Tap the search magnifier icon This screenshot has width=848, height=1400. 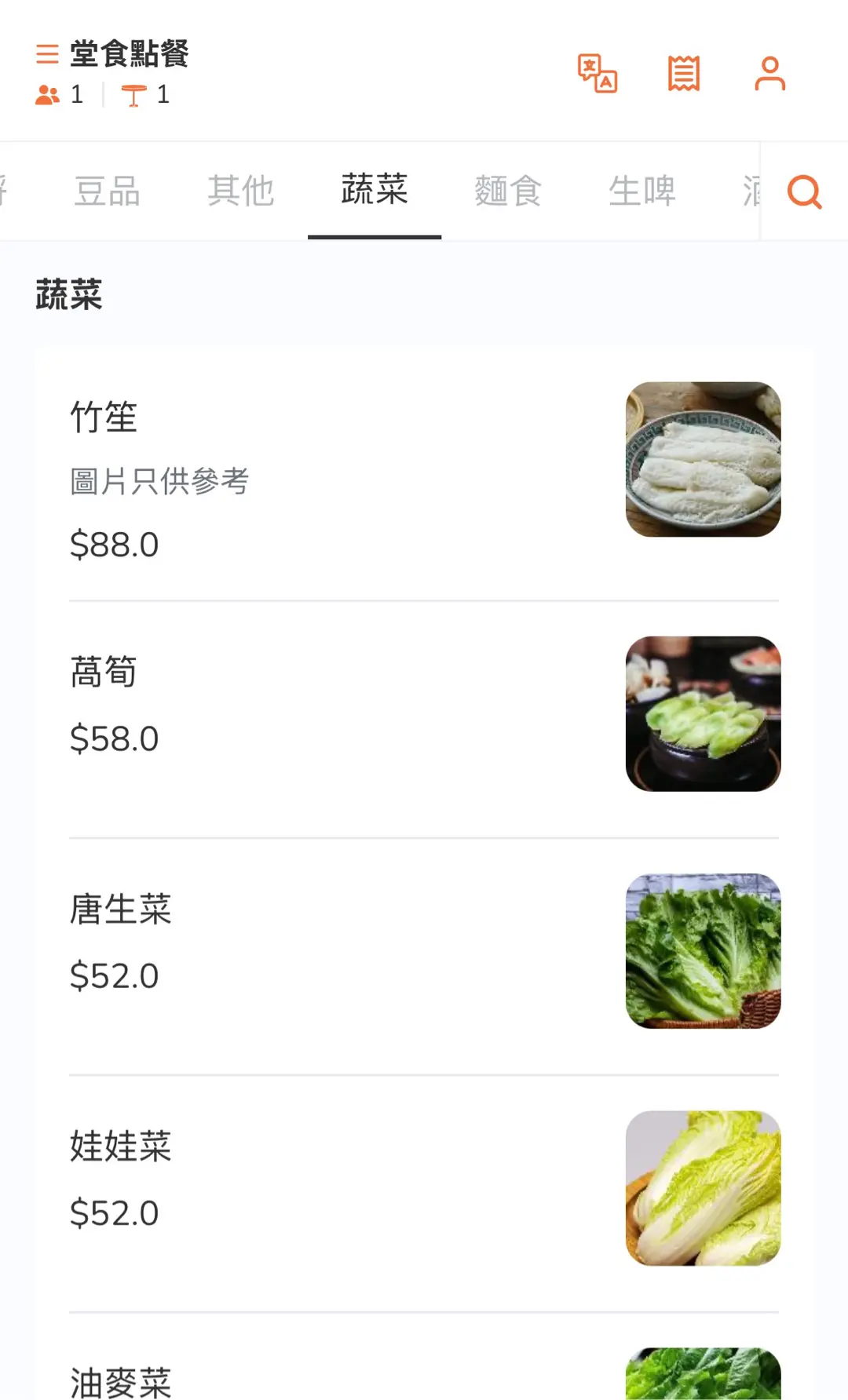tap(804, 191)
